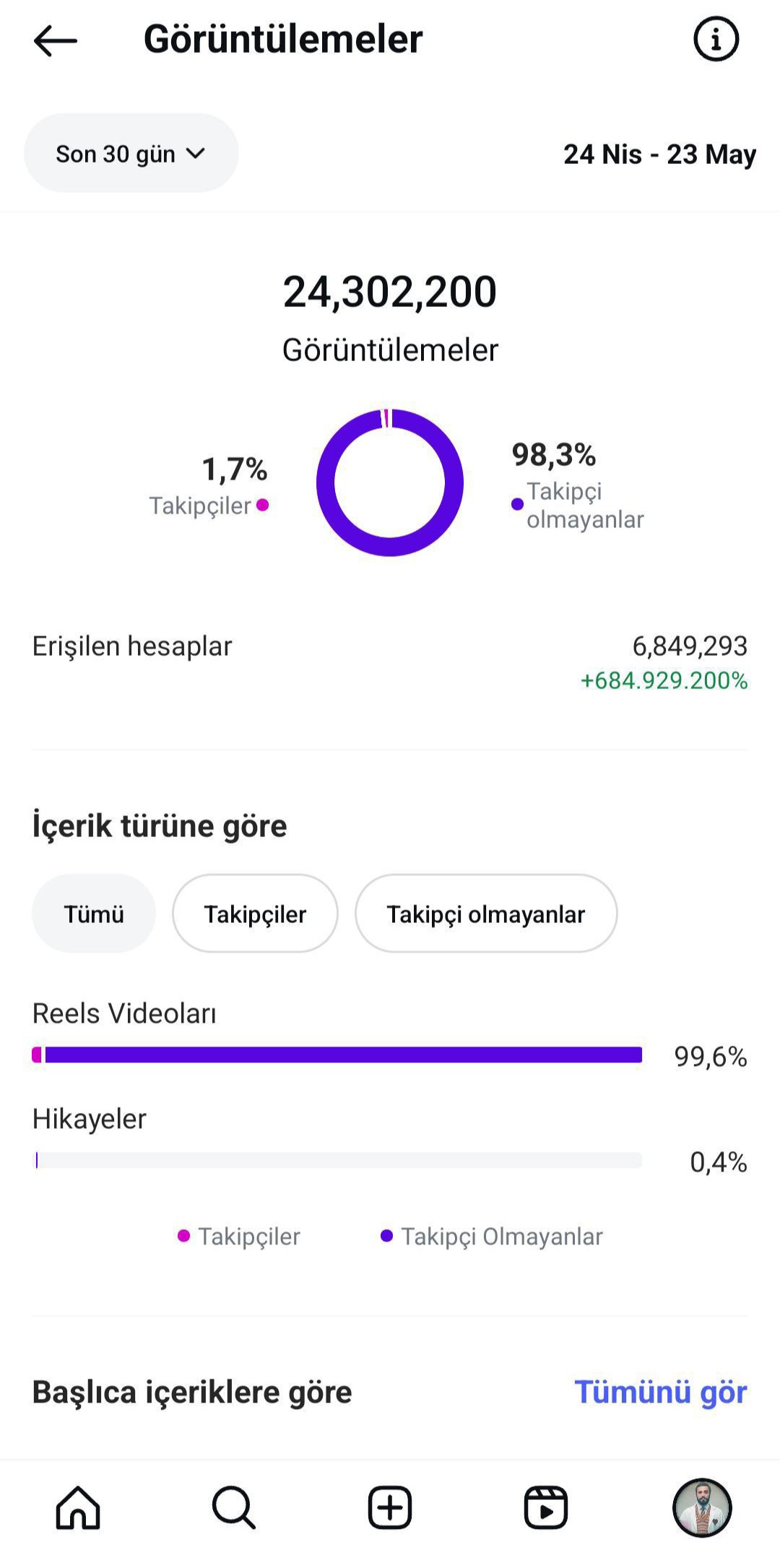Open the profile tab avatar
Image resolution: width=780 pixels, height=1568 pixels.
pyautogui.click(x=702, y=1508)
